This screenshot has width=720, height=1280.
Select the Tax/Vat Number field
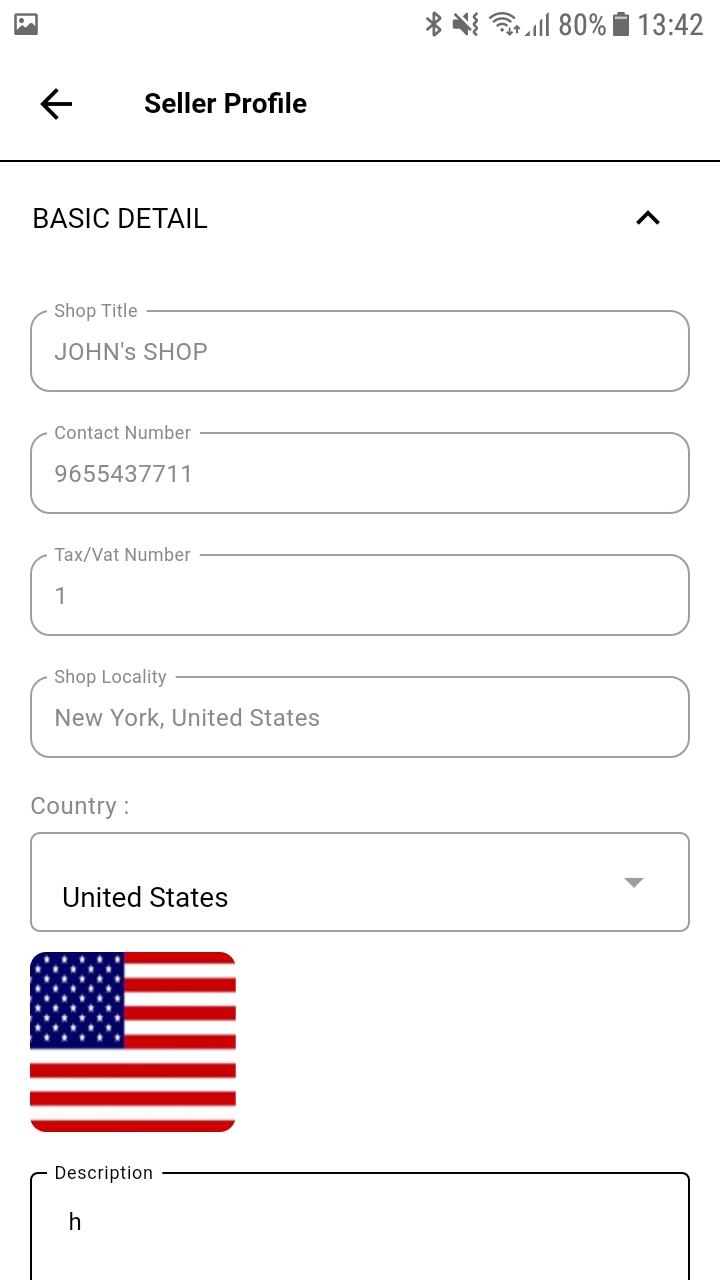click(360, 595)
